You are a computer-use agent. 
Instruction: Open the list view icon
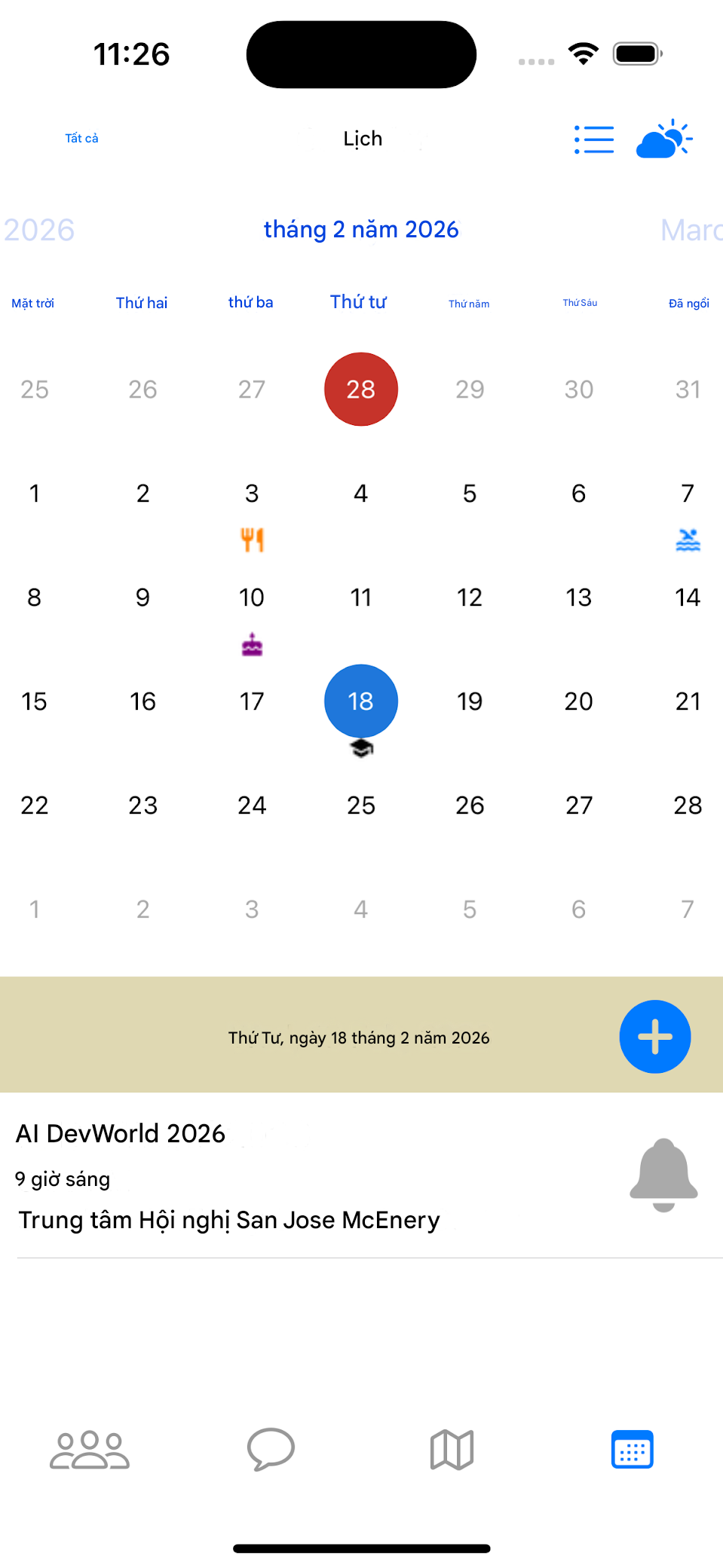pyautogui.click(x=594, y=139)
